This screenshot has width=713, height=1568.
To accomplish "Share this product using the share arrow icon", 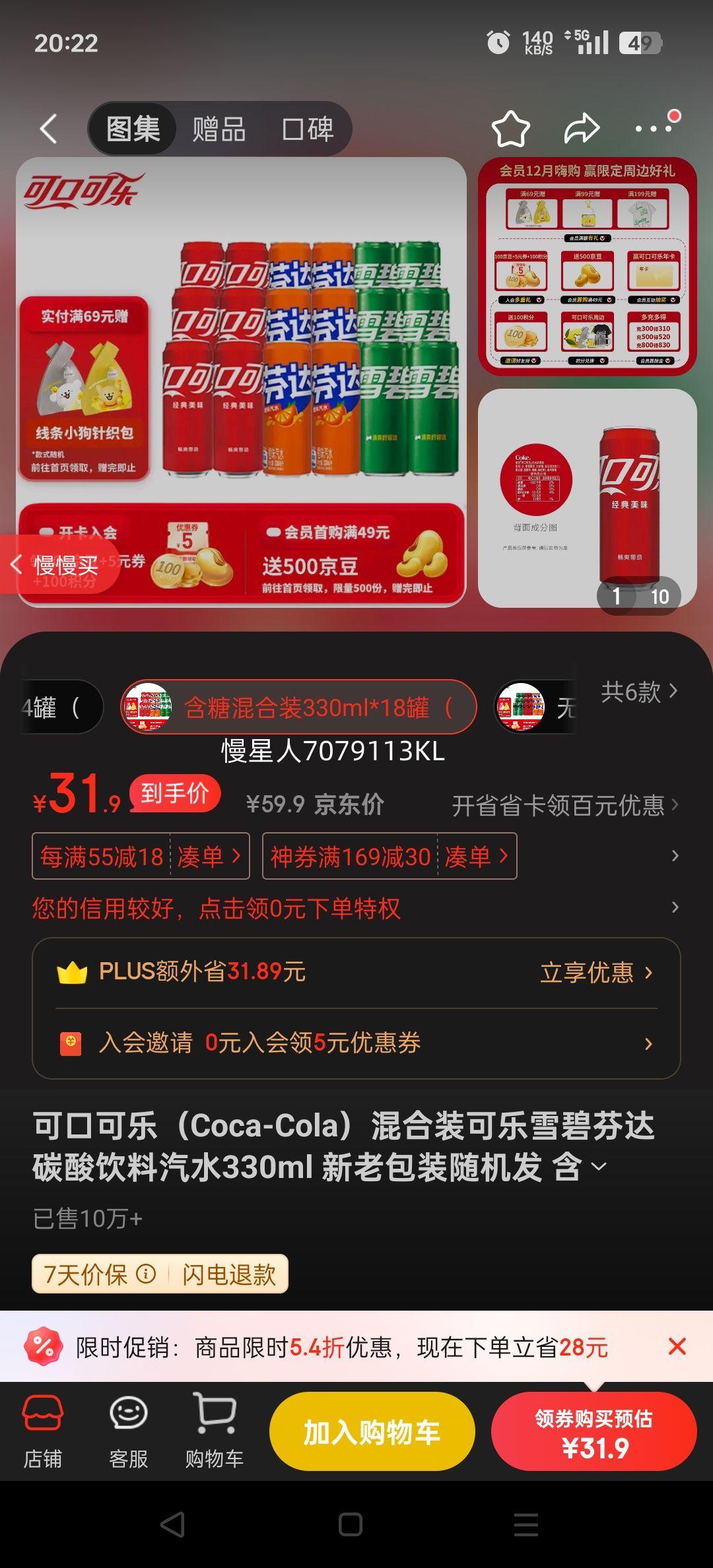I will click(x=581, y=128).
